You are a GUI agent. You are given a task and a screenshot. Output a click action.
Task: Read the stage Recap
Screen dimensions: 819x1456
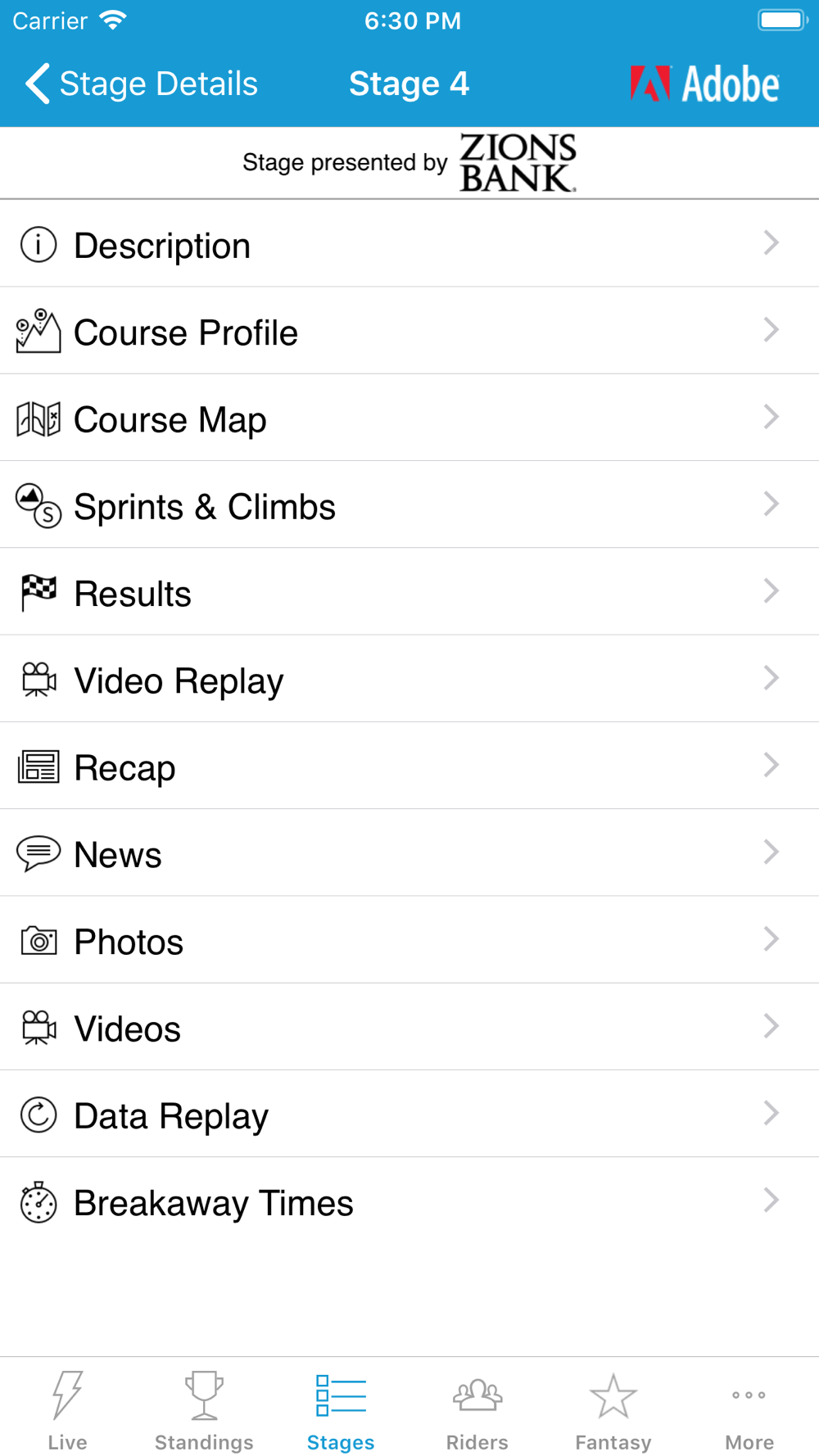coord(409,766)
